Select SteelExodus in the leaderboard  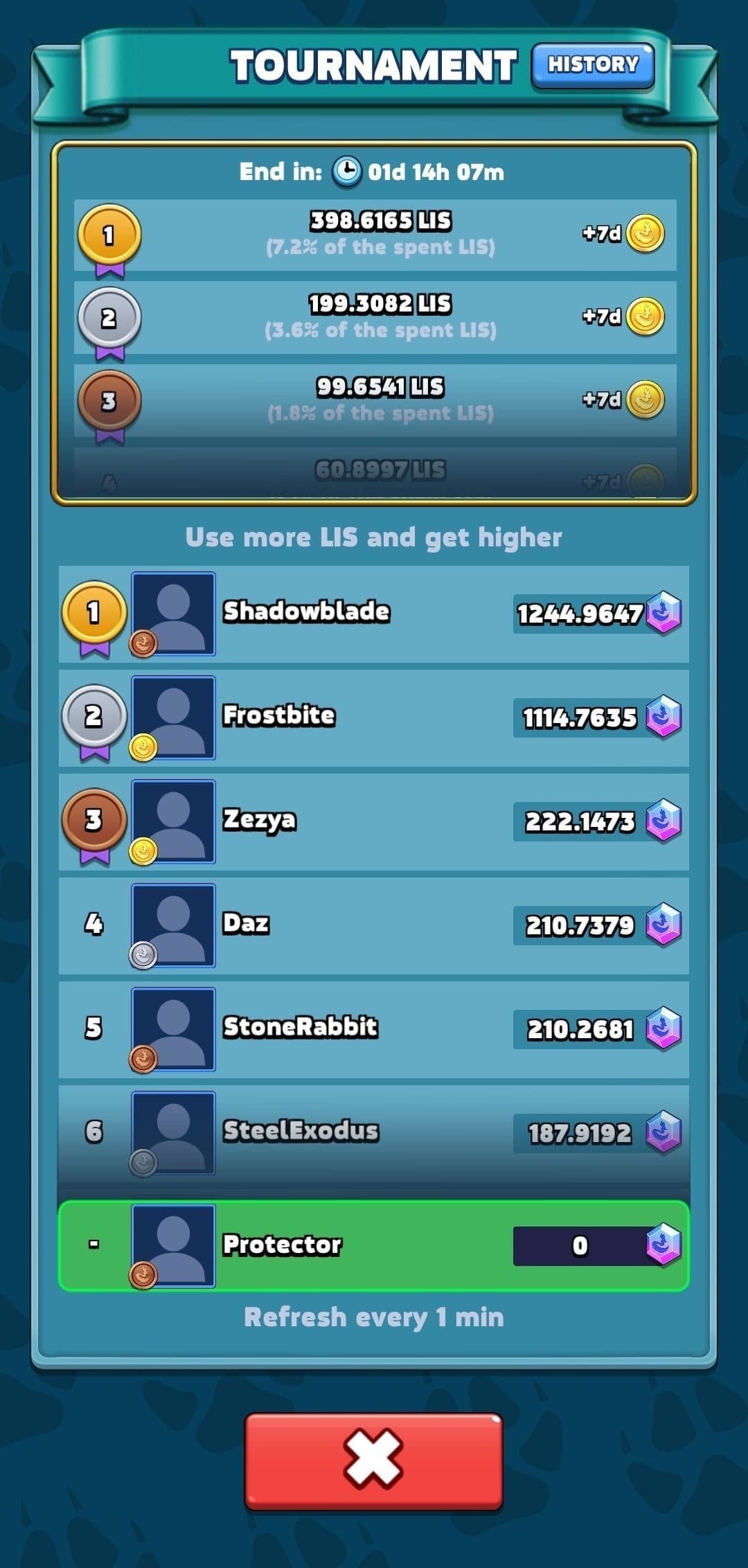click(374, 1133)
